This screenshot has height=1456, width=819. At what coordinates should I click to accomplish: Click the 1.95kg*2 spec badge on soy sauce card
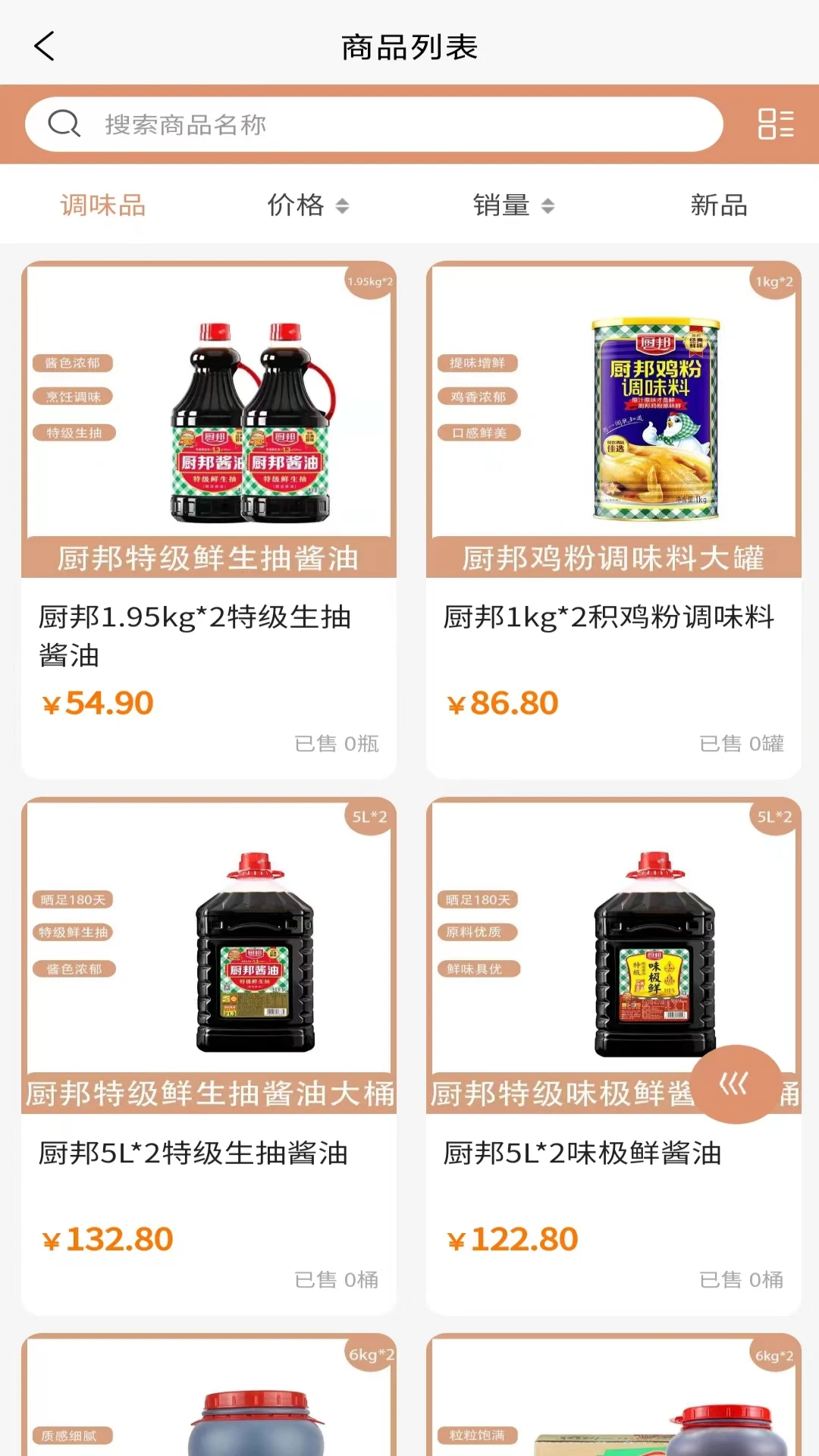click(x=371, y=282)
